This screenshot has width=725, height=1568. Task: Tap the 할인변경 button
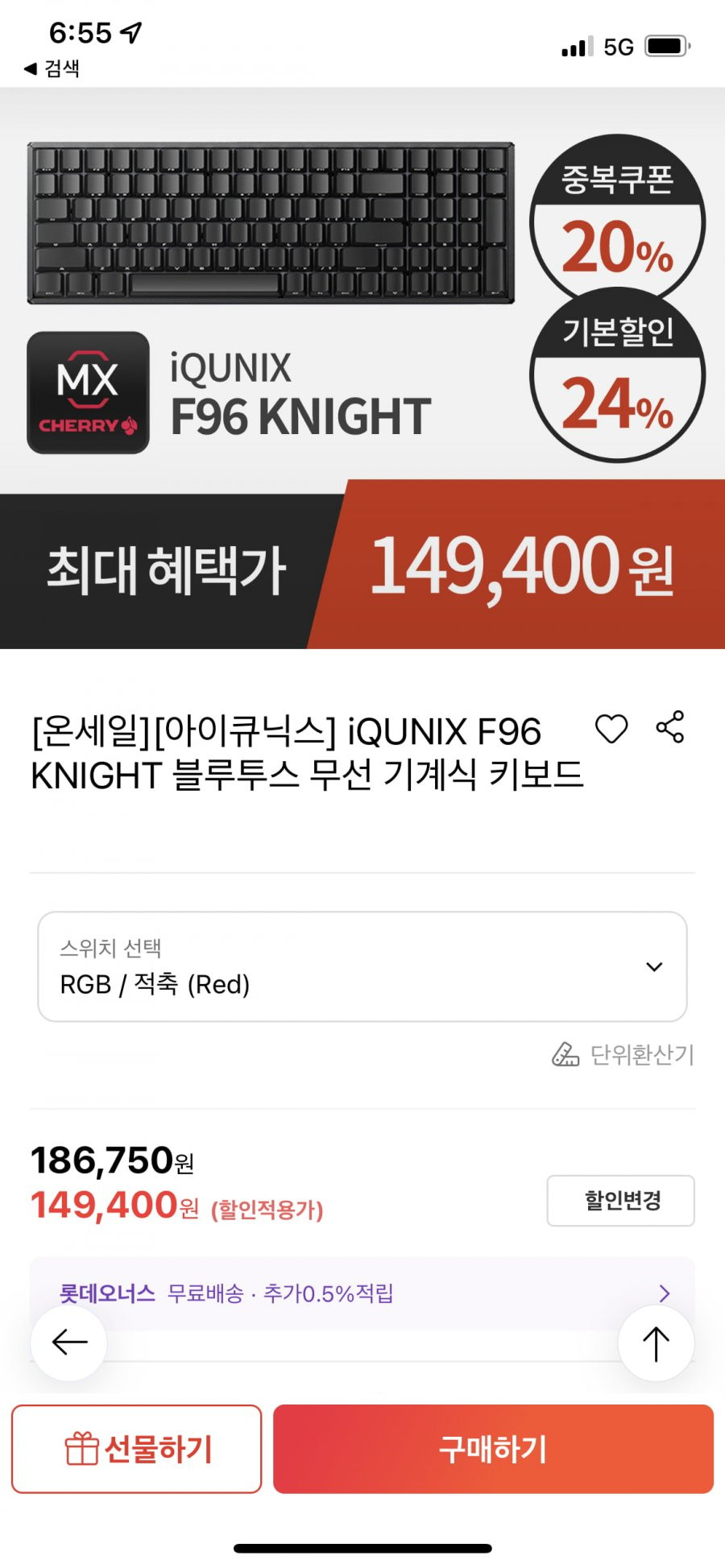click(620, 1201)
